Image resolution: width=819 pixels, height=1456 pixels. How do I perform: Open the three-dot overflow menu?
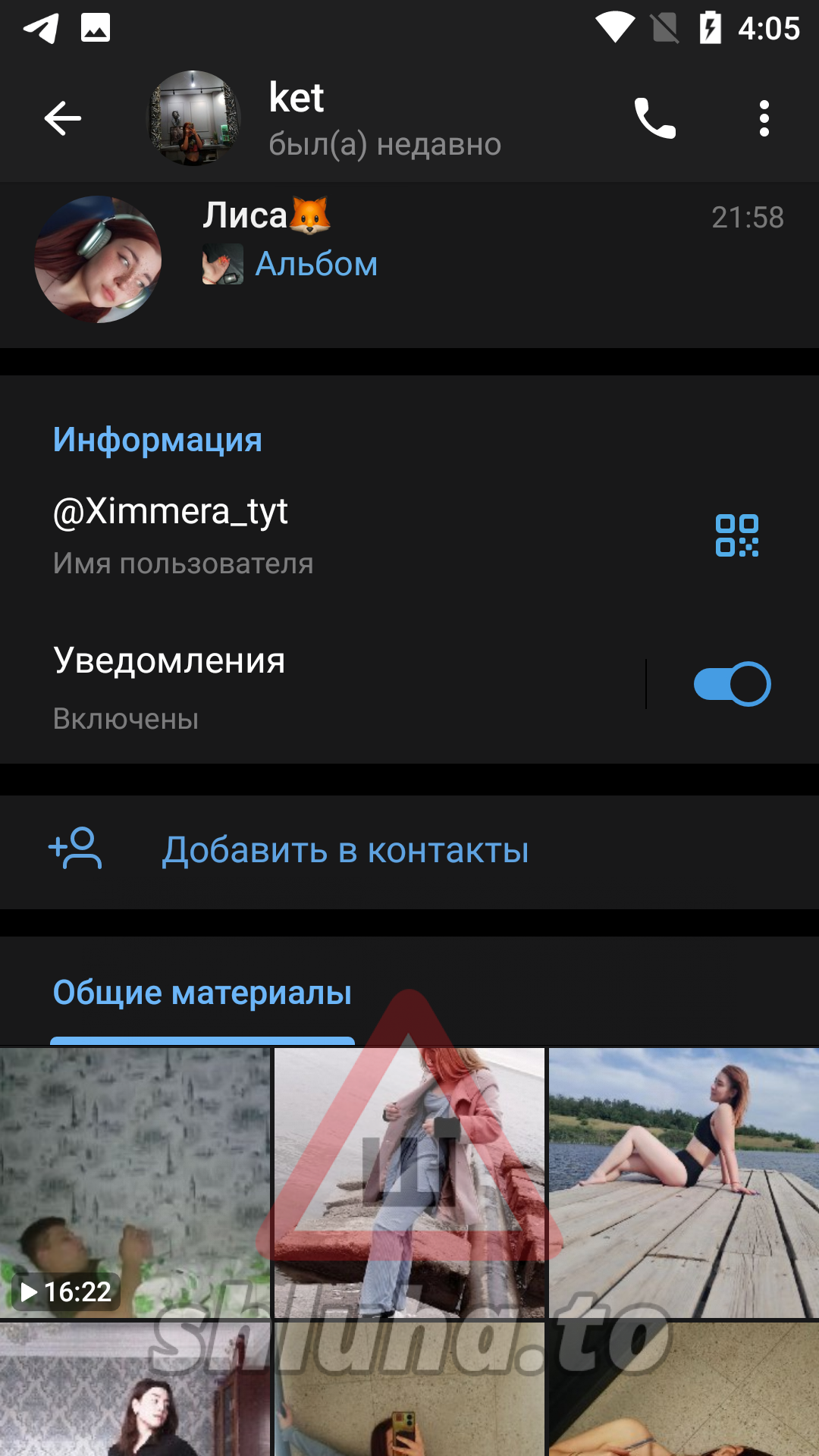tap(764, 118)
